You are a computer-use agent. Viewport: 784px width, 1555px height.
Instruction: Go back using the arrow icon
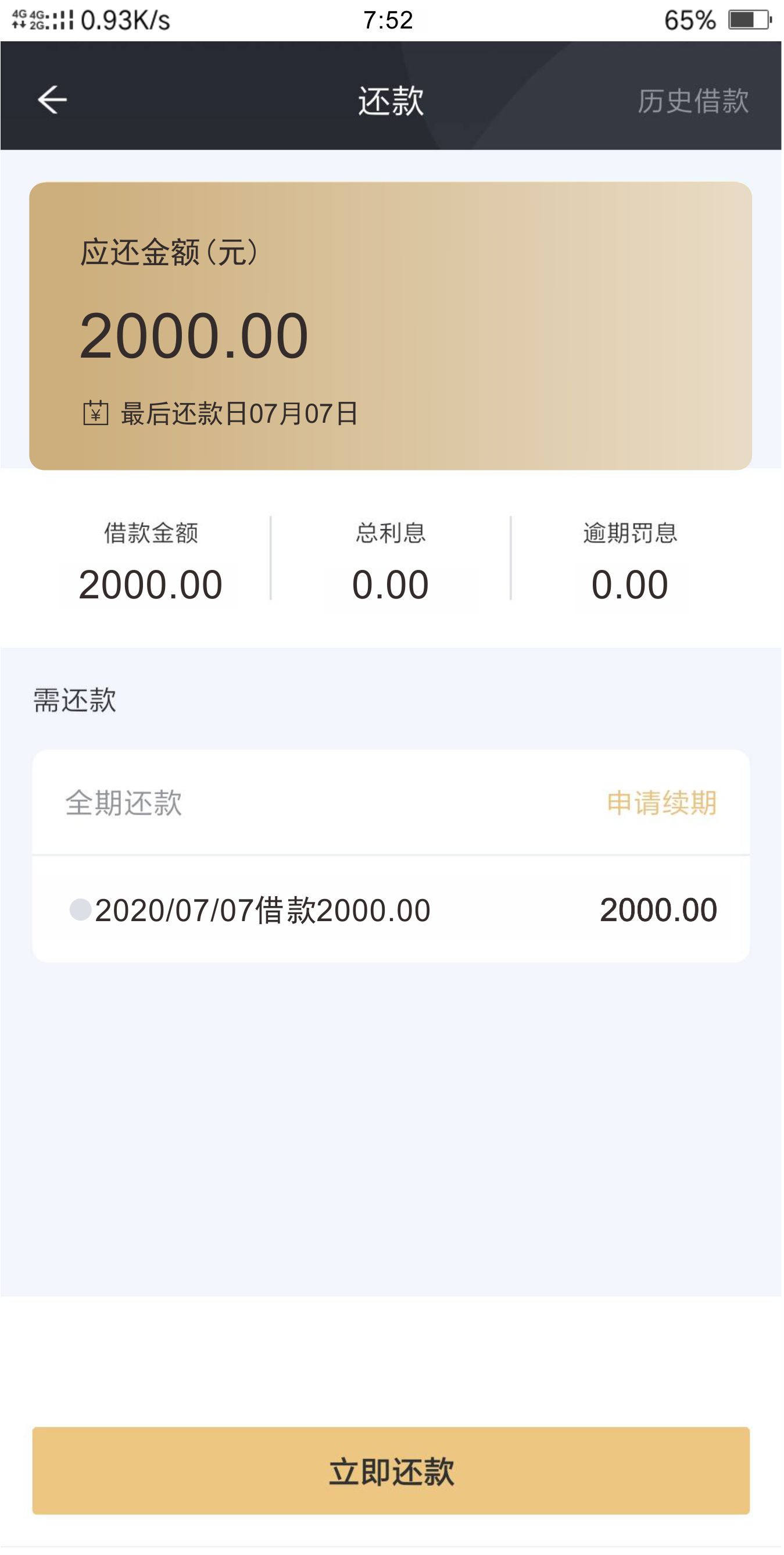pyautogui.click(x=52, y=99)
